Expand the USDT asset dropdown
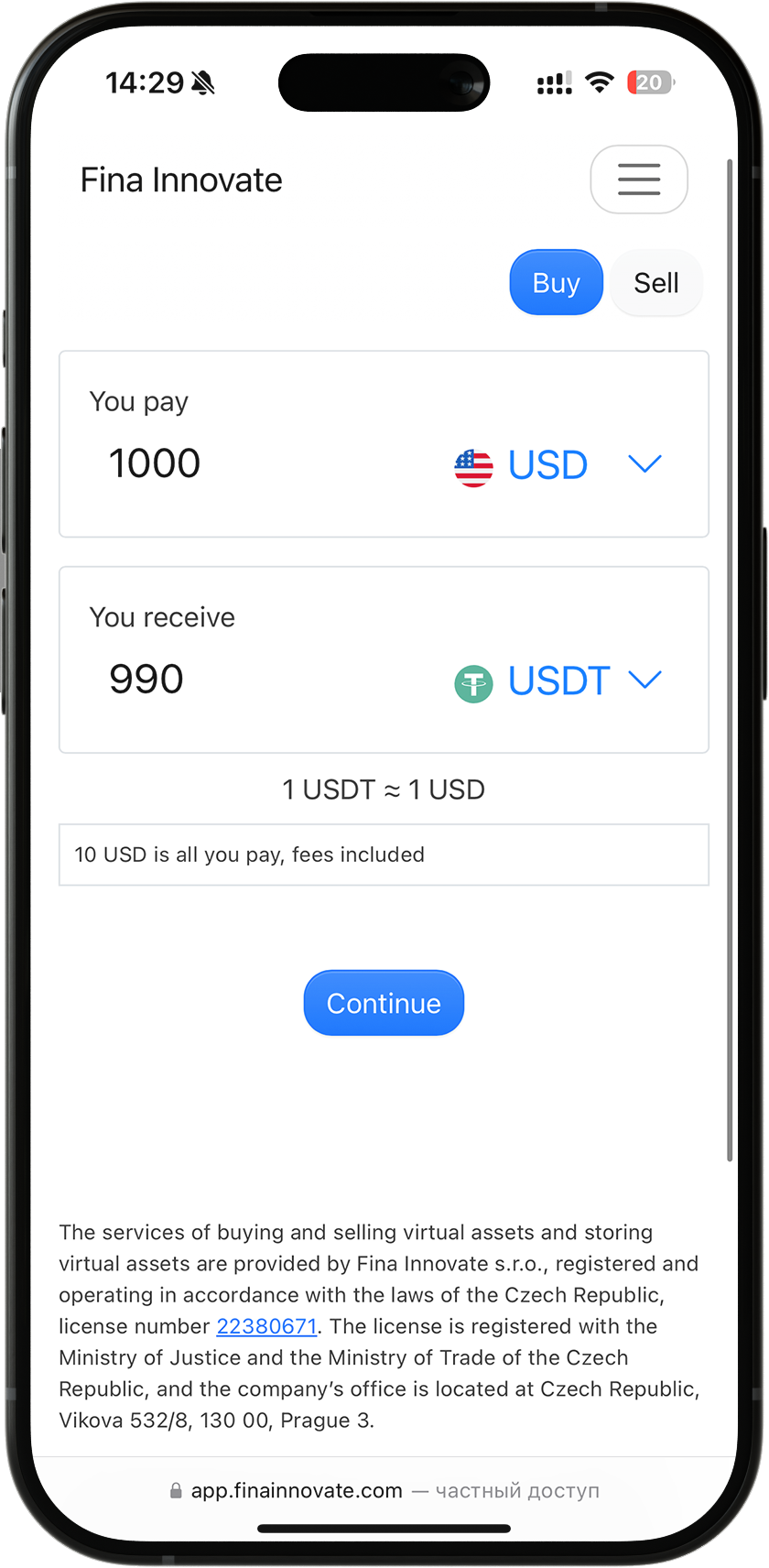Image resolution: width=769 pixels, height=1568 pixels. (x=558, y=681)
